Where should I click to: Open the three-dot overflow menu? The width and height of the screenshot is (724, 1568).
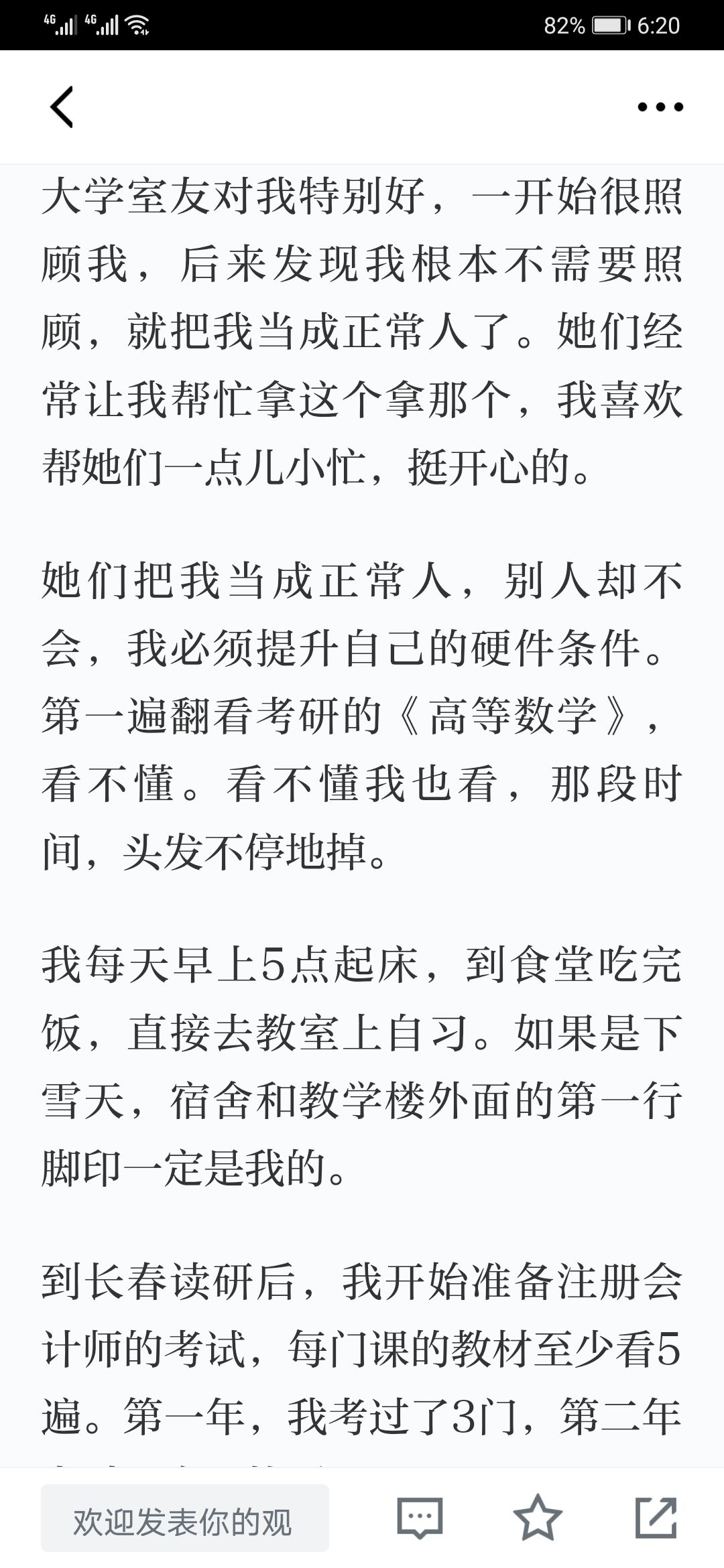[660, 107]
